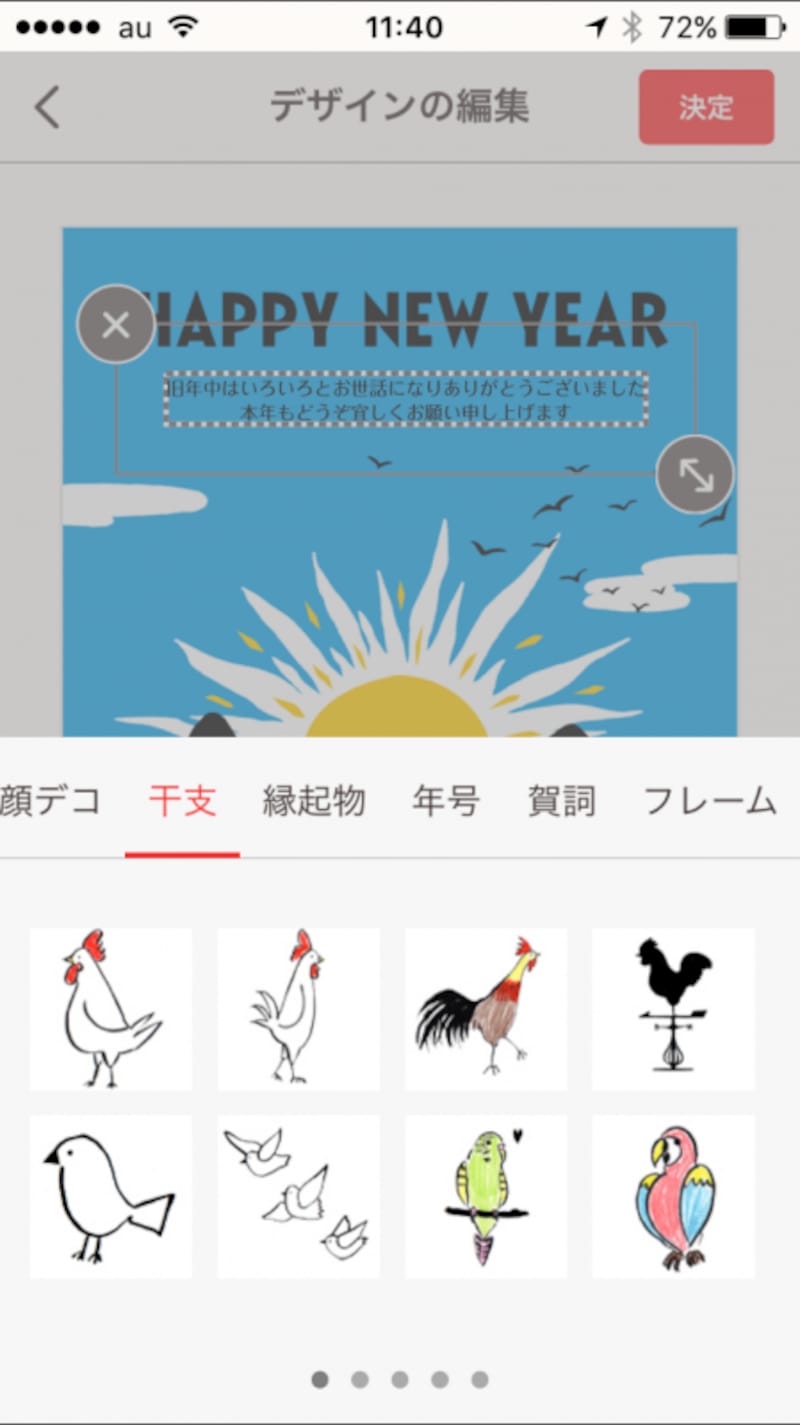Confirm the design with the 決定 button
Screen dimensions: 800x1425
[706, 107]
